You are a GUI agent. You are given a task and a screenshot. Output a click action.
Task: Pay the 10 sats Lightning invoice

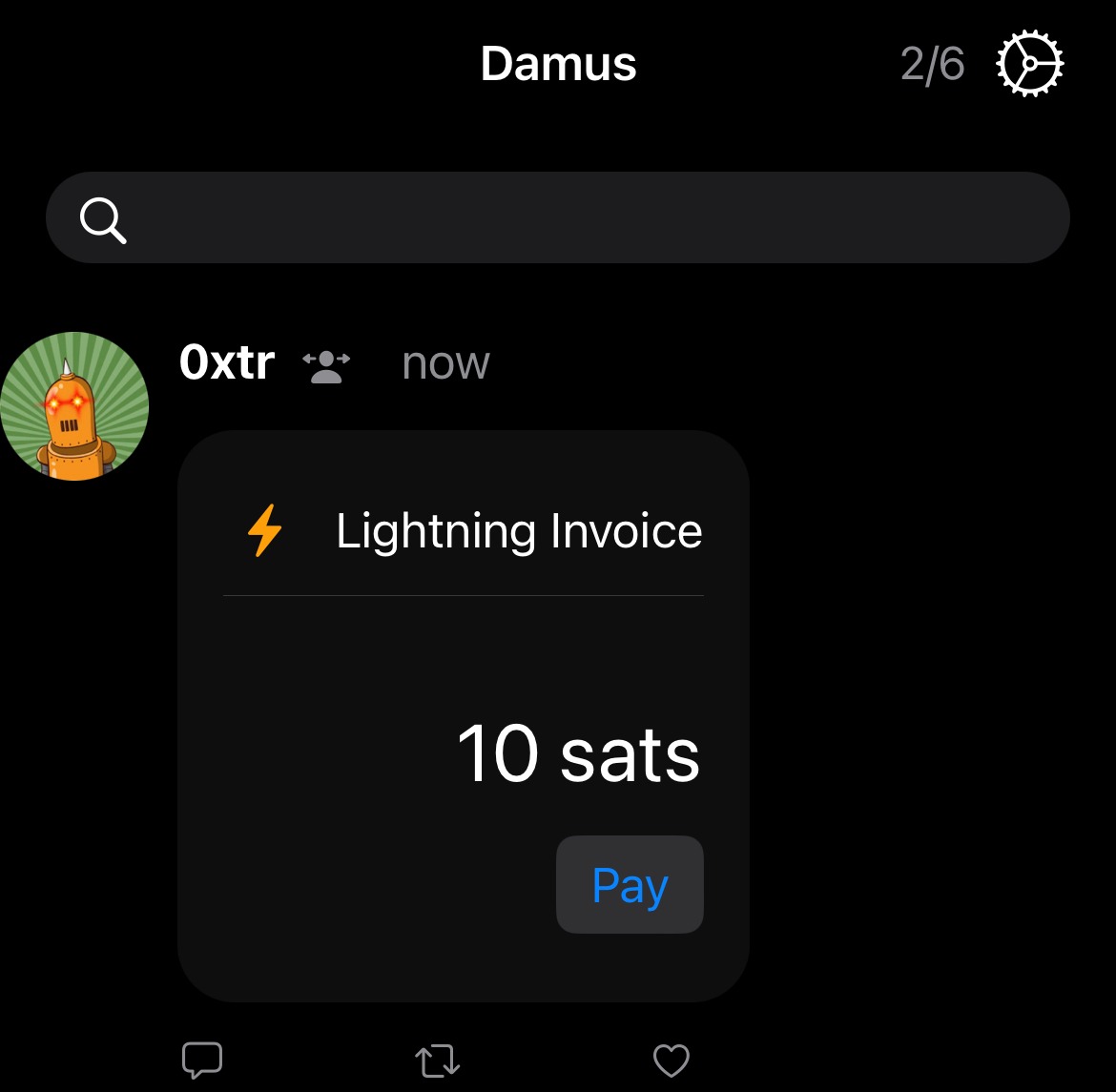pyautogui.click(x=630, y=885)
